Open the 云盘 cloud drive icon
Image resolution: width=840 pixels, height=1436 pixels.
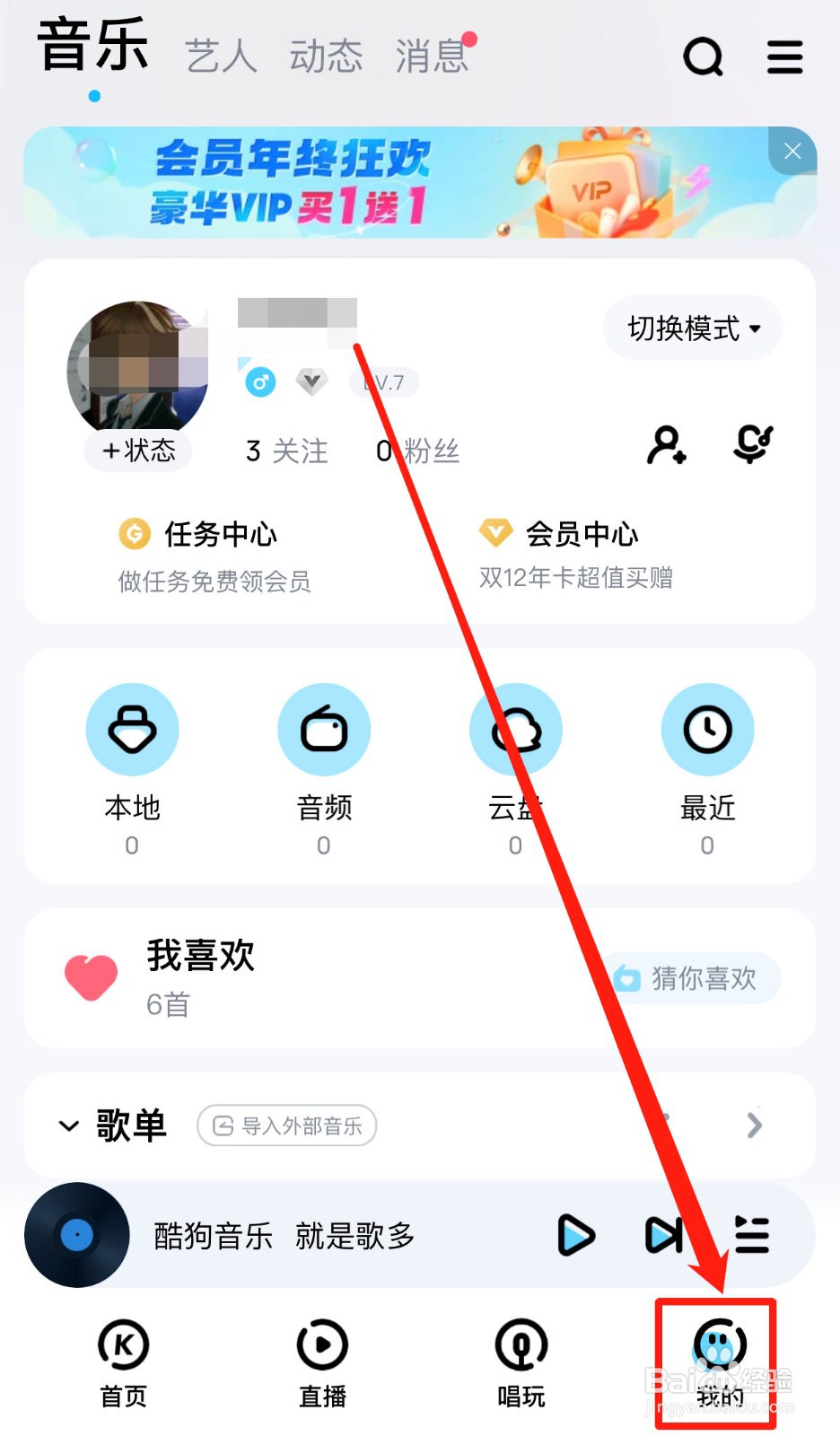515,730
